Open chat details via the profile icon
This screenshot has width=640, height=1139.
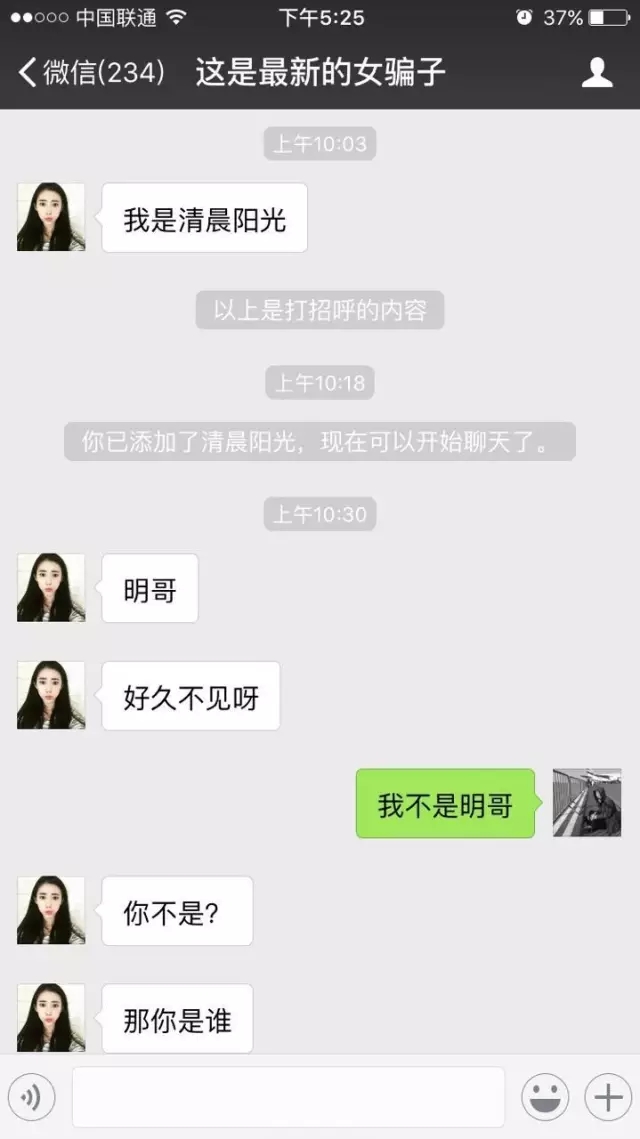[x=597, y=72]
